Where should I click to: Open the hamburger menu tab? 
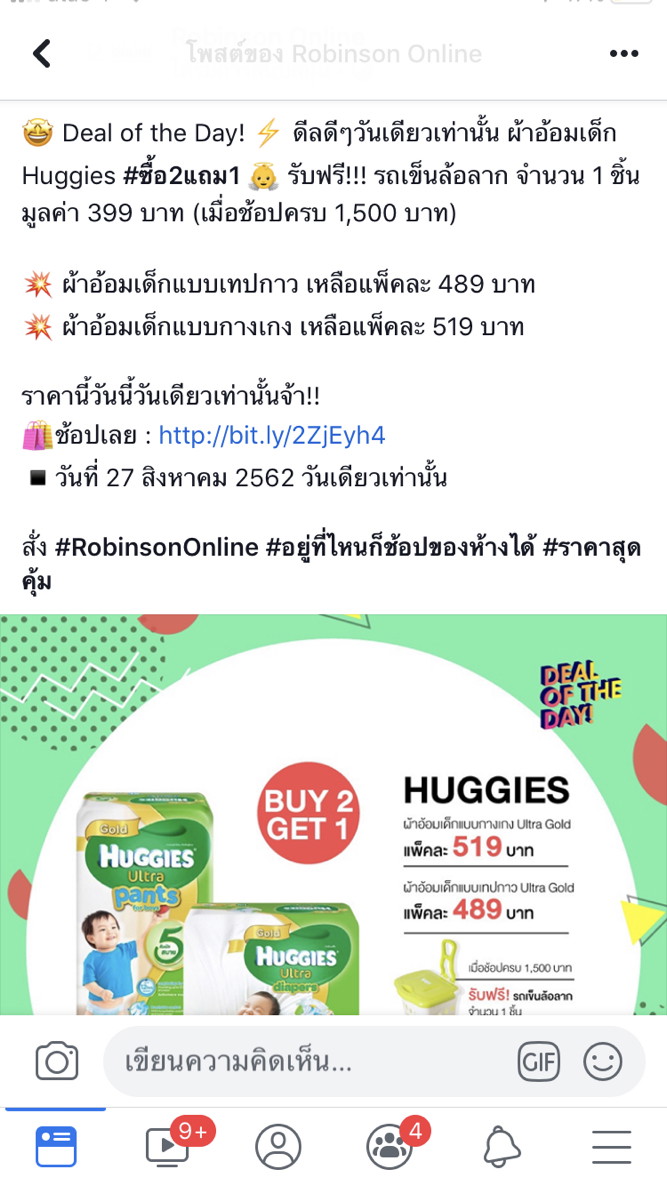click(x=611, y=1146)
